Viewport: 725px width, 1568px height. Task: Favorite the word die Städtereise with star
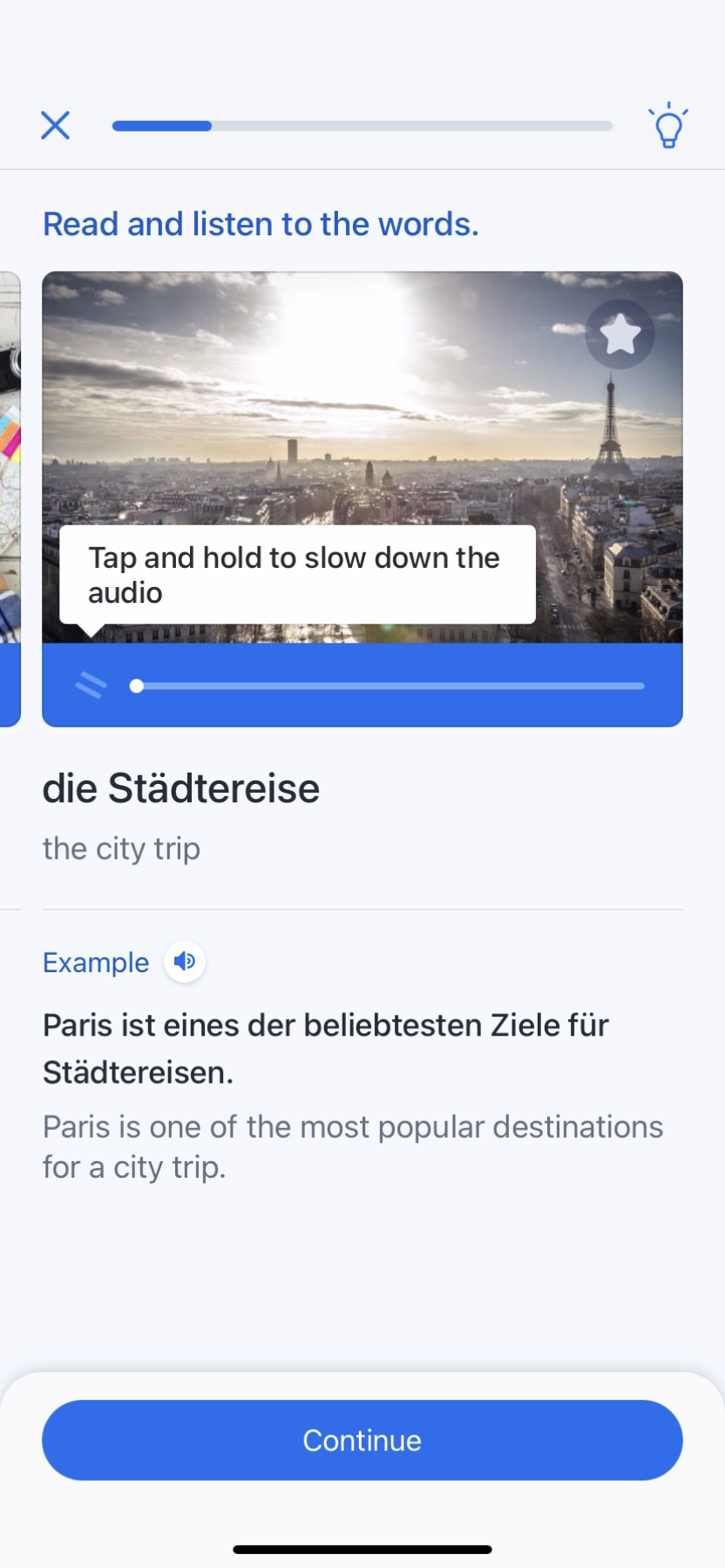coord(620,335)
